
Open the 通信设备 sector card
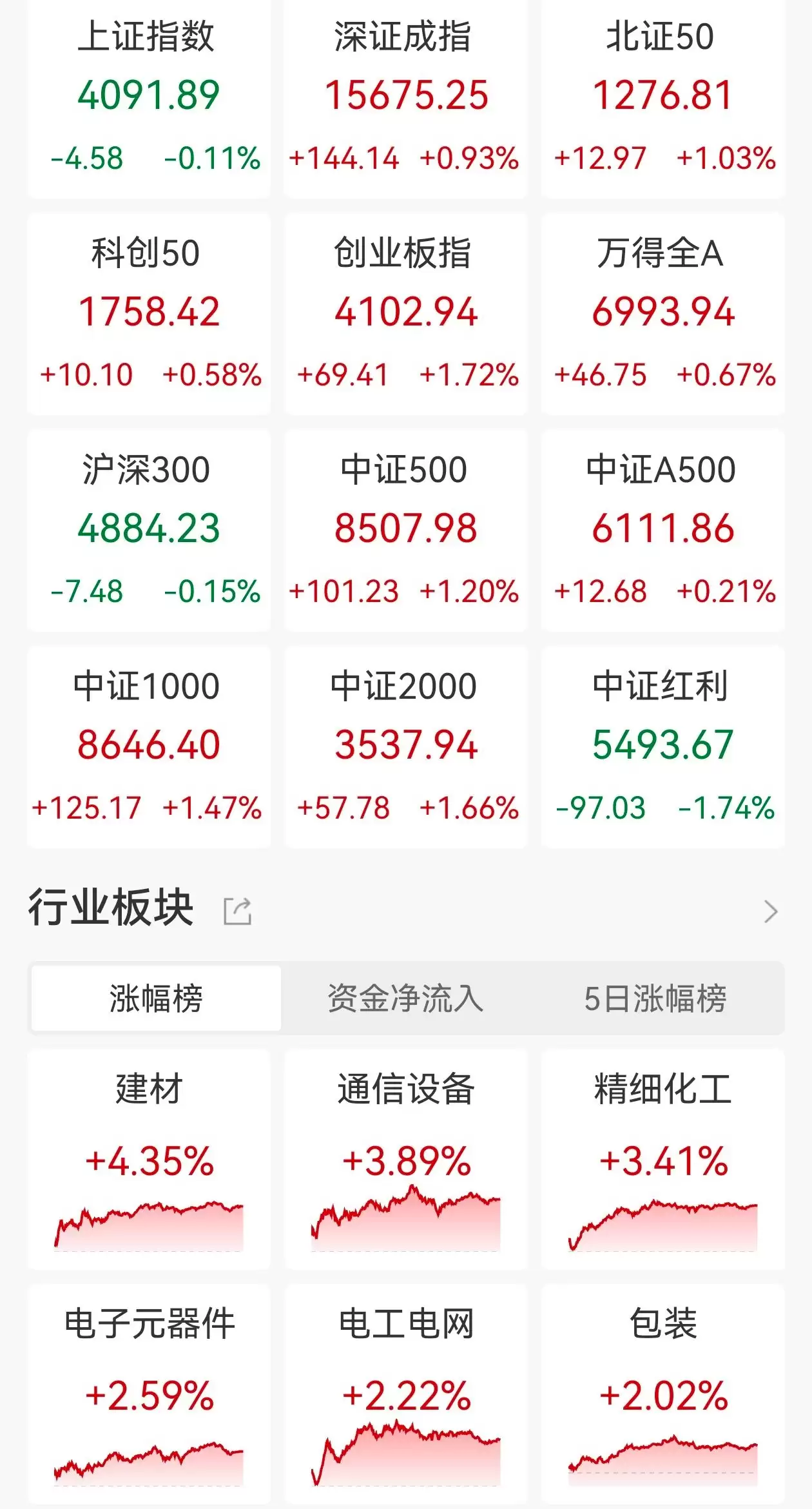406,1160
